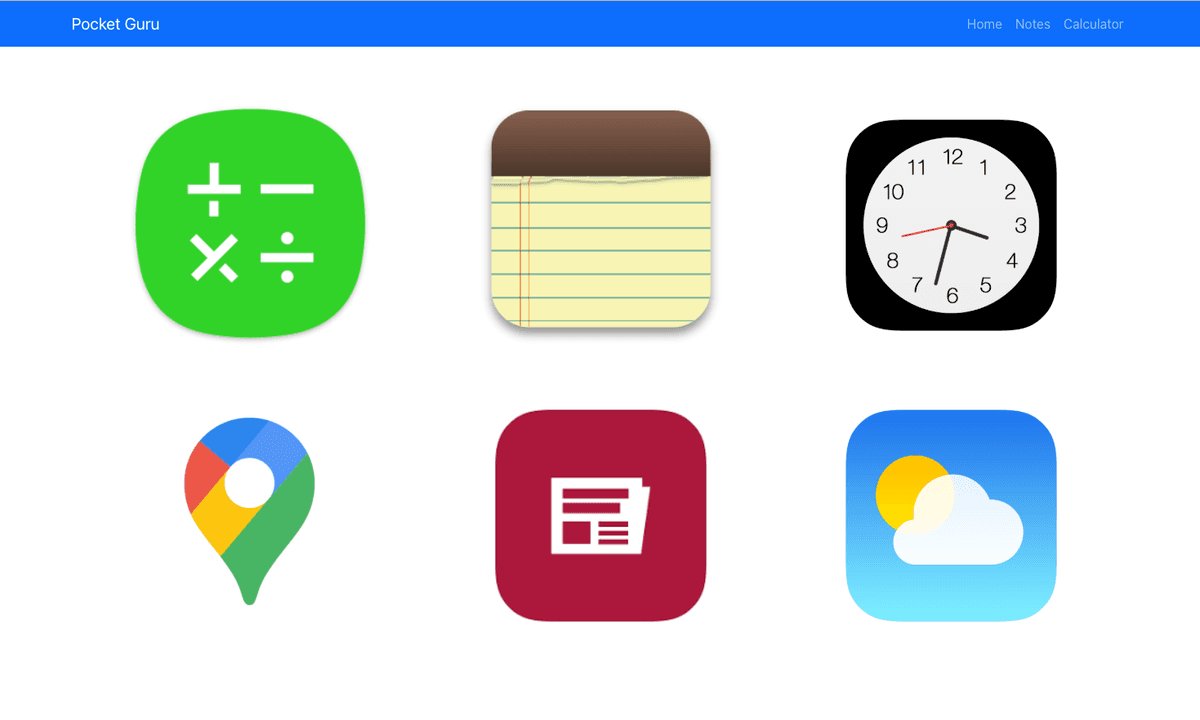Open the Weather app icon
Viewport: 1200px width, 720px height.
coord(951,515)
